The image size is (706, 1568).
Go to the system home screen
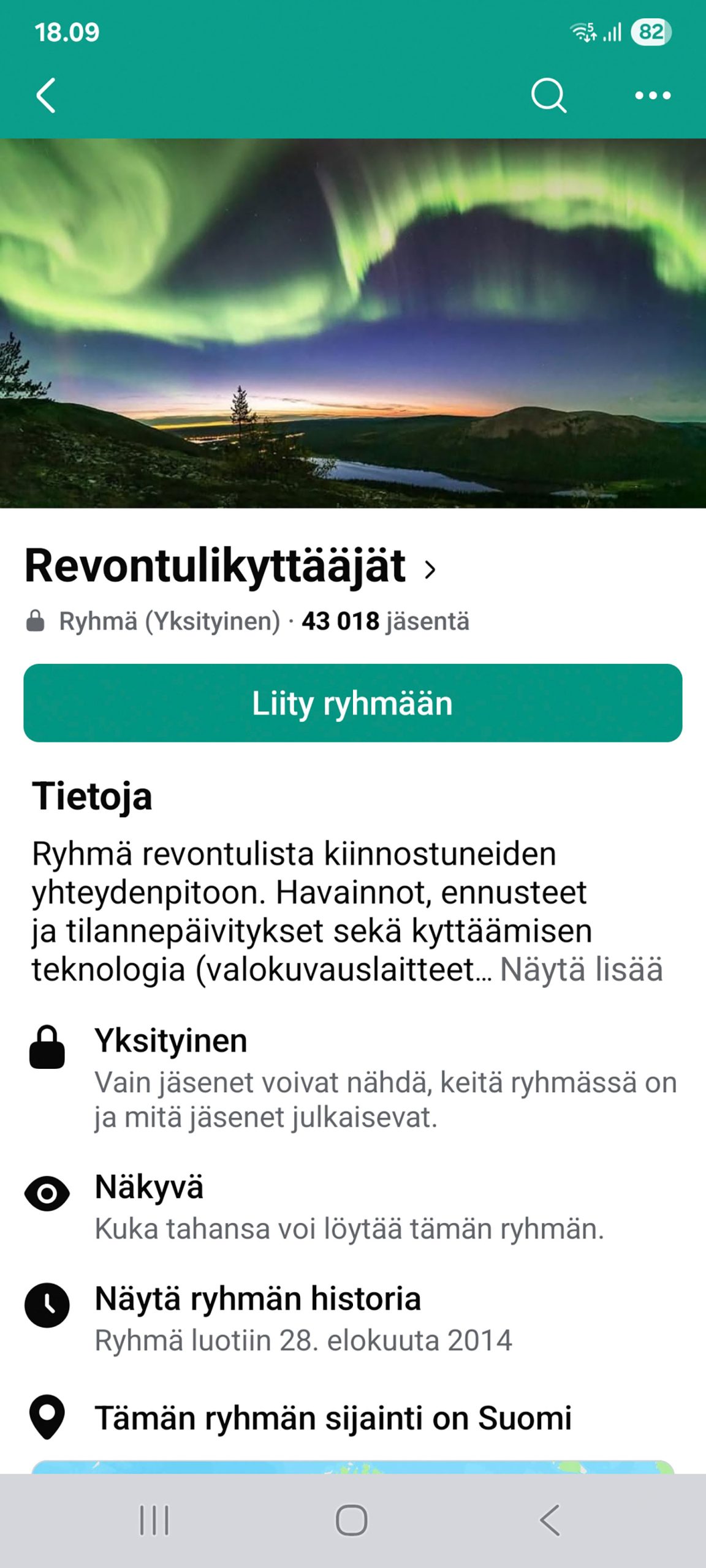tap(352, 1520)
